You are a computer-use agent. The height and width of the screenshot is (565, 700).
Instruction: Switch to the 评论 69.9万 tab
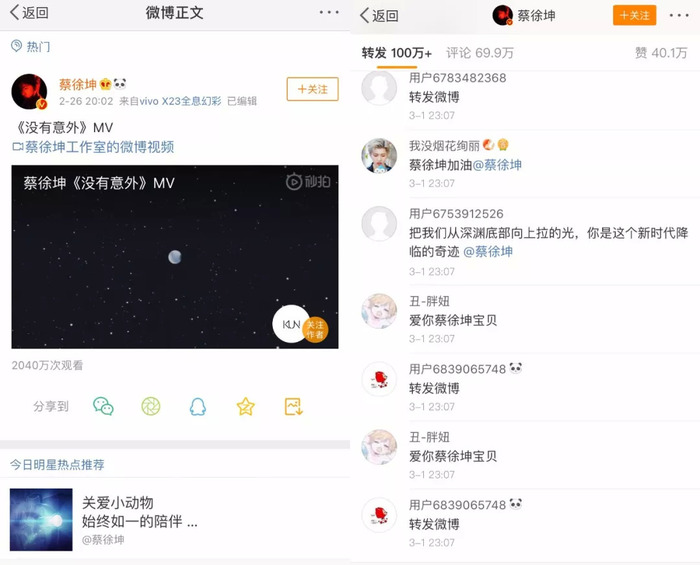[482, 53]
